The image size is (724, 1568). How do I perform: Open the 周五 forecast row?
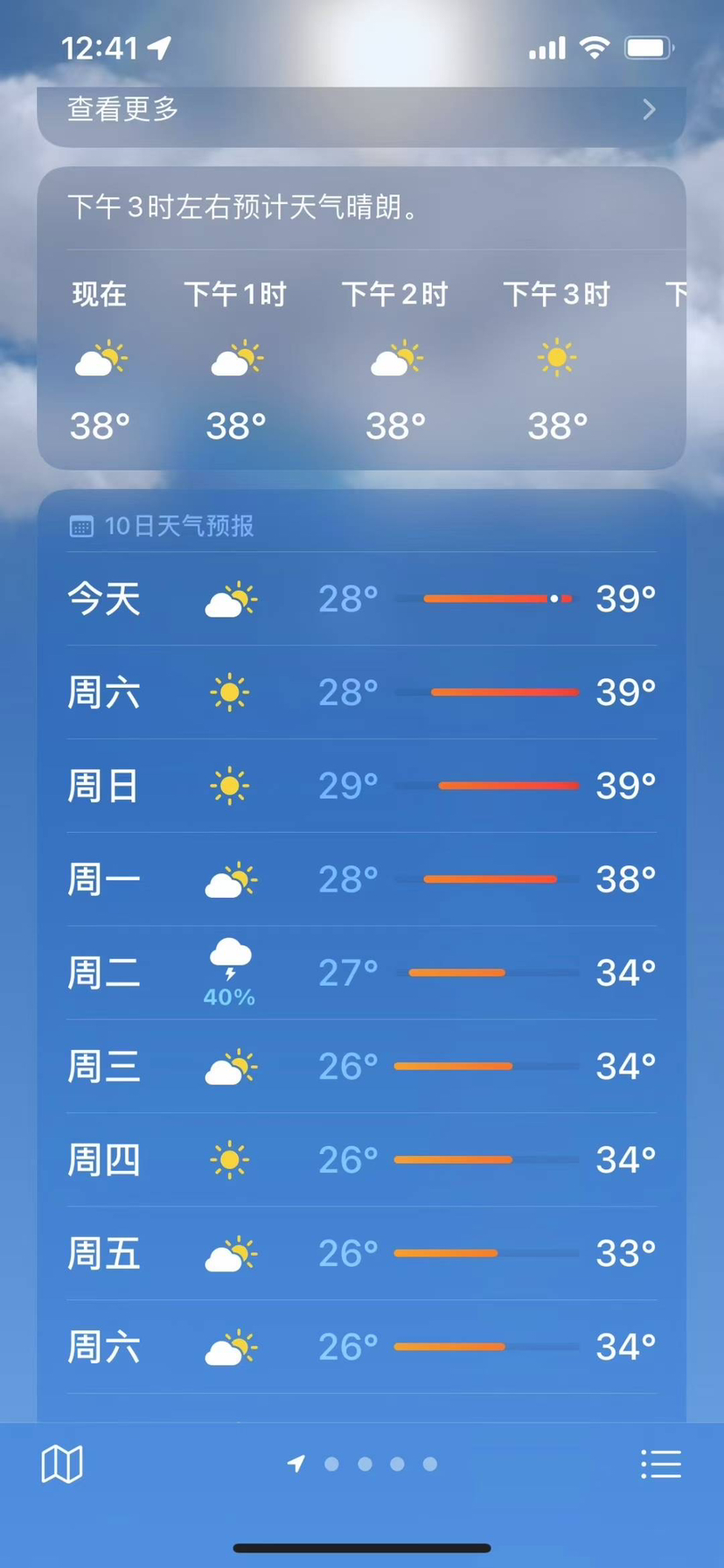361,1254
